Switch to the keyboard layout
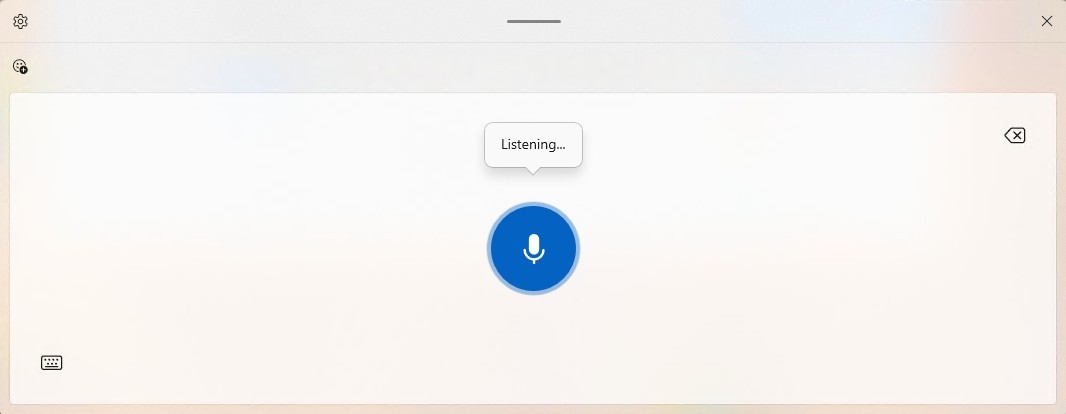 coord(52,362)
